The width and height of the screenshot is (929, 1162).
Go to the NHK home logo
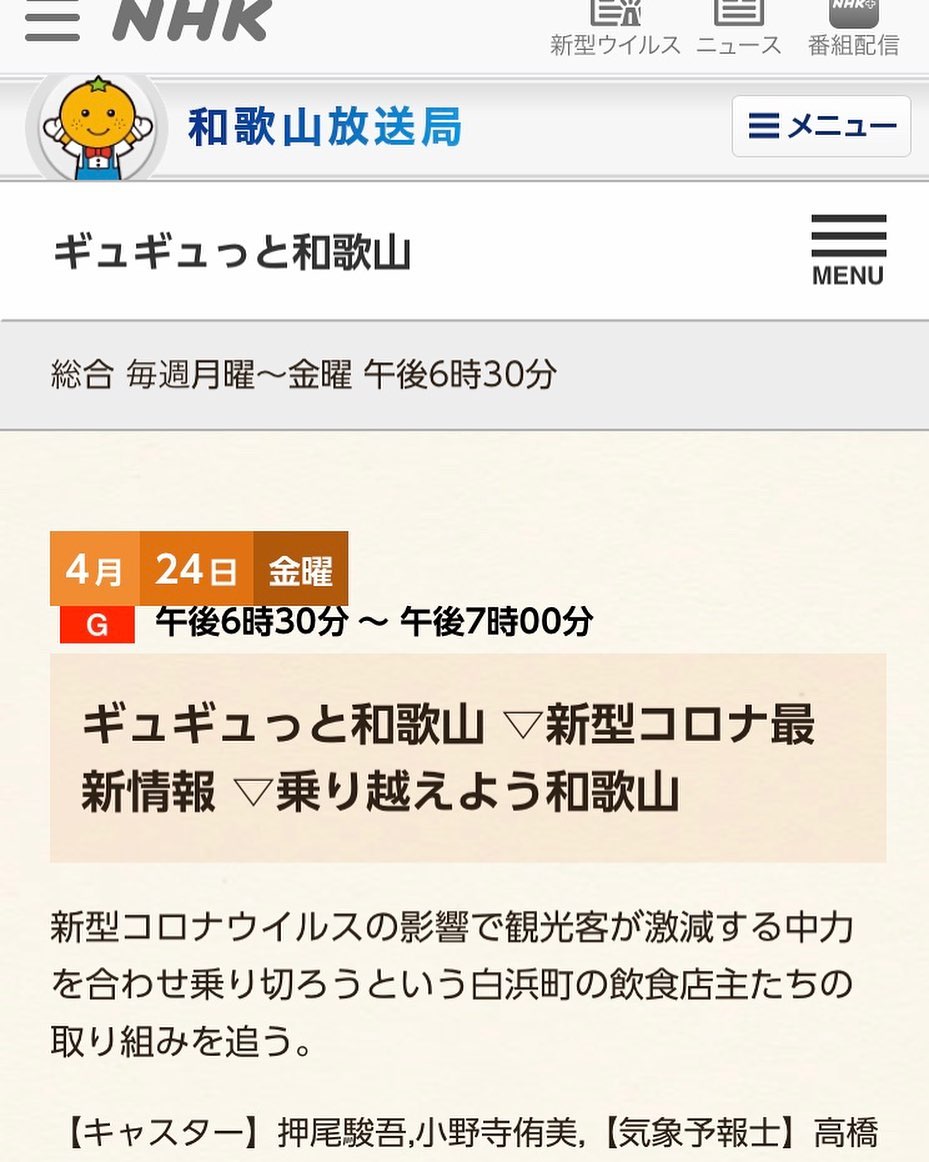pyautogui.click(x=190, y=20)
